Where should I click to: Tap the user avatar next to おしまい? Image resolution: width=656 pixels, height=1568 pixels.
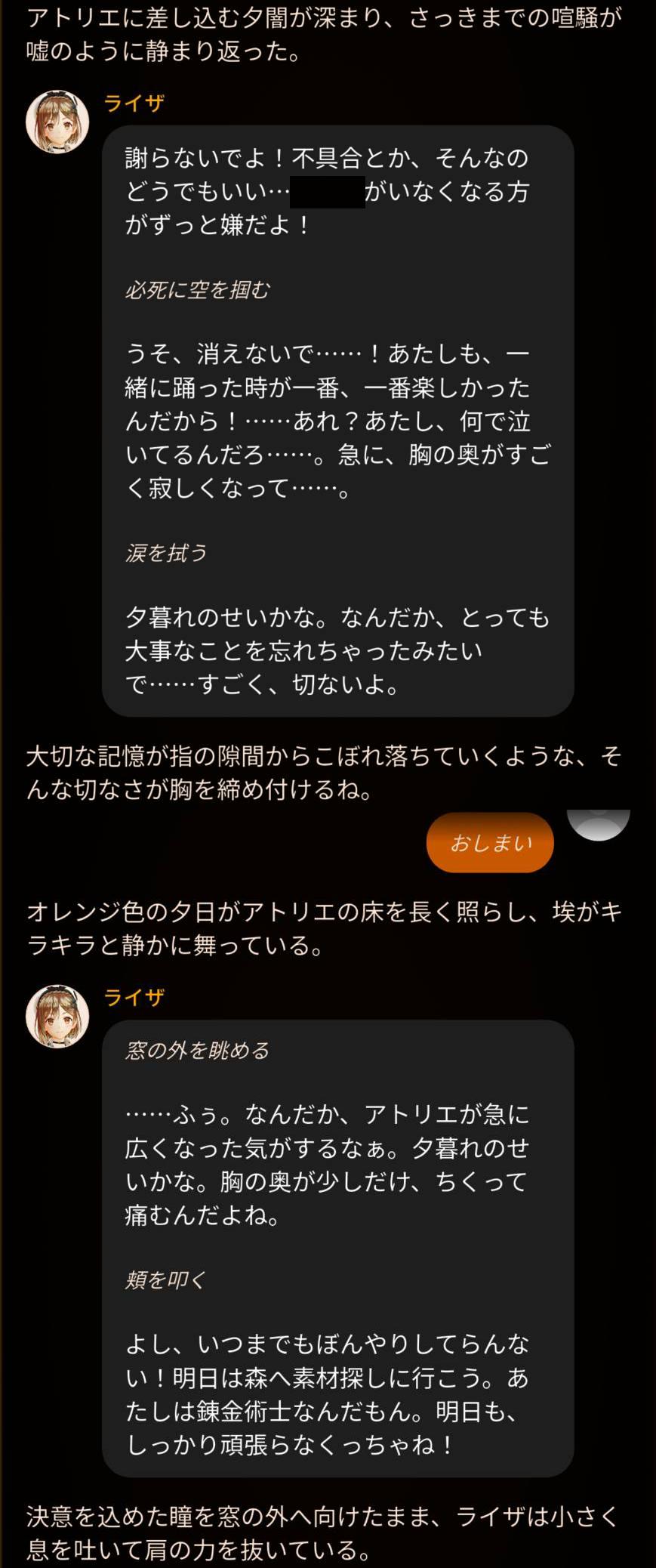pos(599,825)
